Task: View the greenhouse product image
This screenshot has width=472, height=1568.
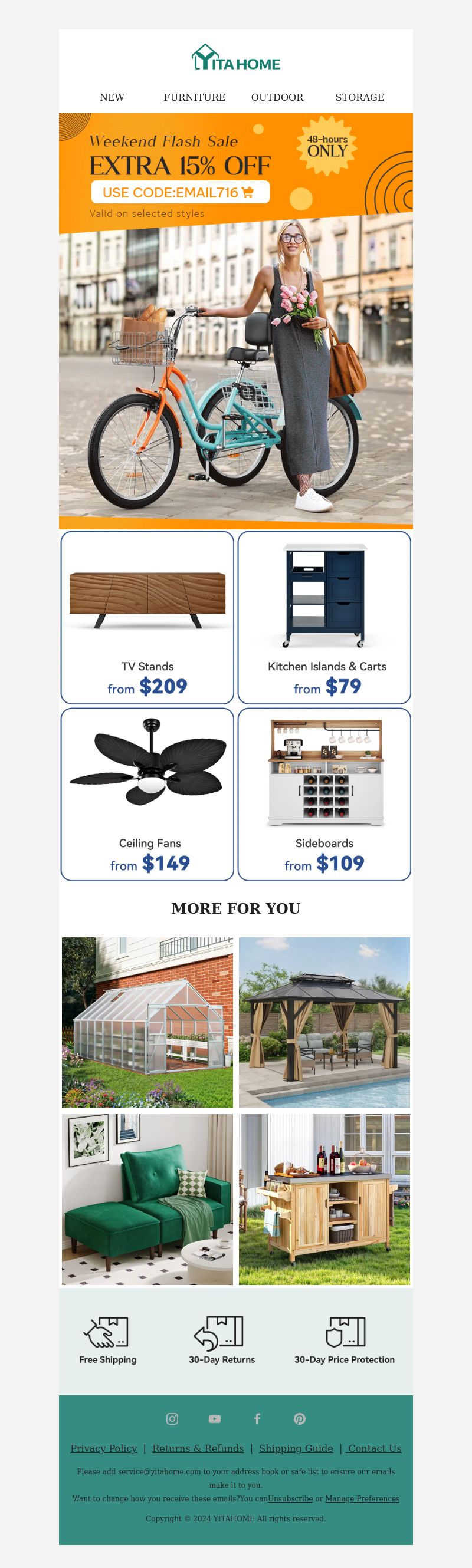Action: 147,1023
